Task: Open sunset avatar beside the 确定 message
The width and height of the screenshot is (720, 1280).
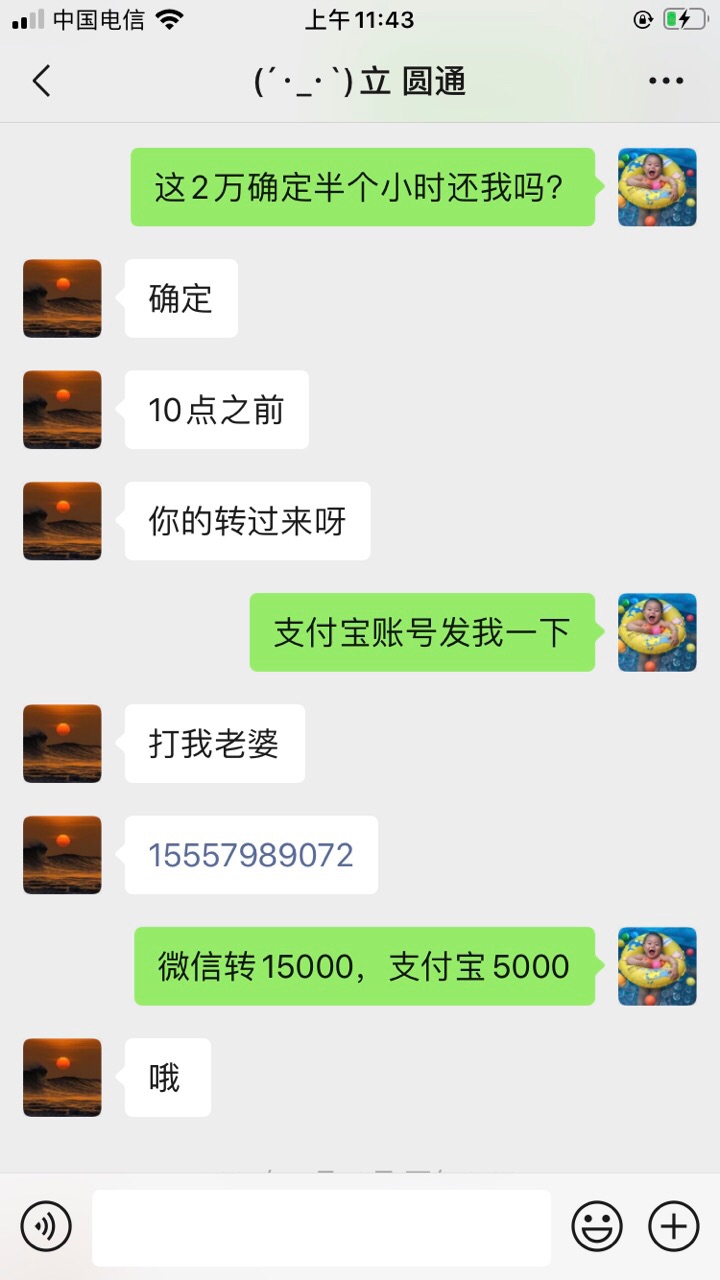Action: (x=62, y=298)
